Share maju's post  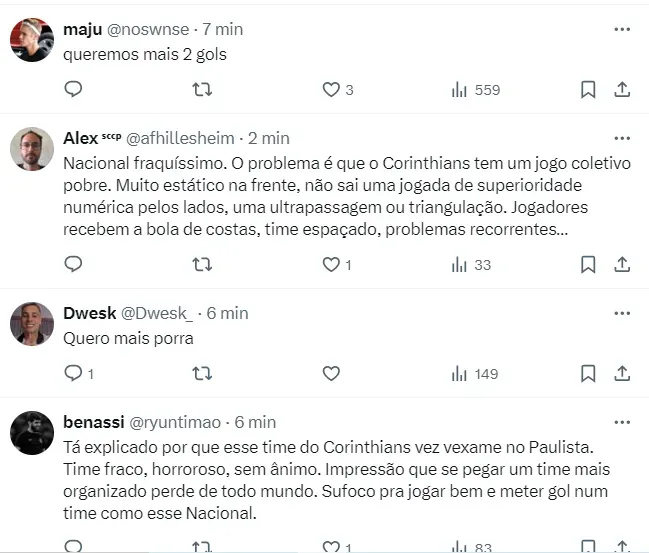[622, 90]
